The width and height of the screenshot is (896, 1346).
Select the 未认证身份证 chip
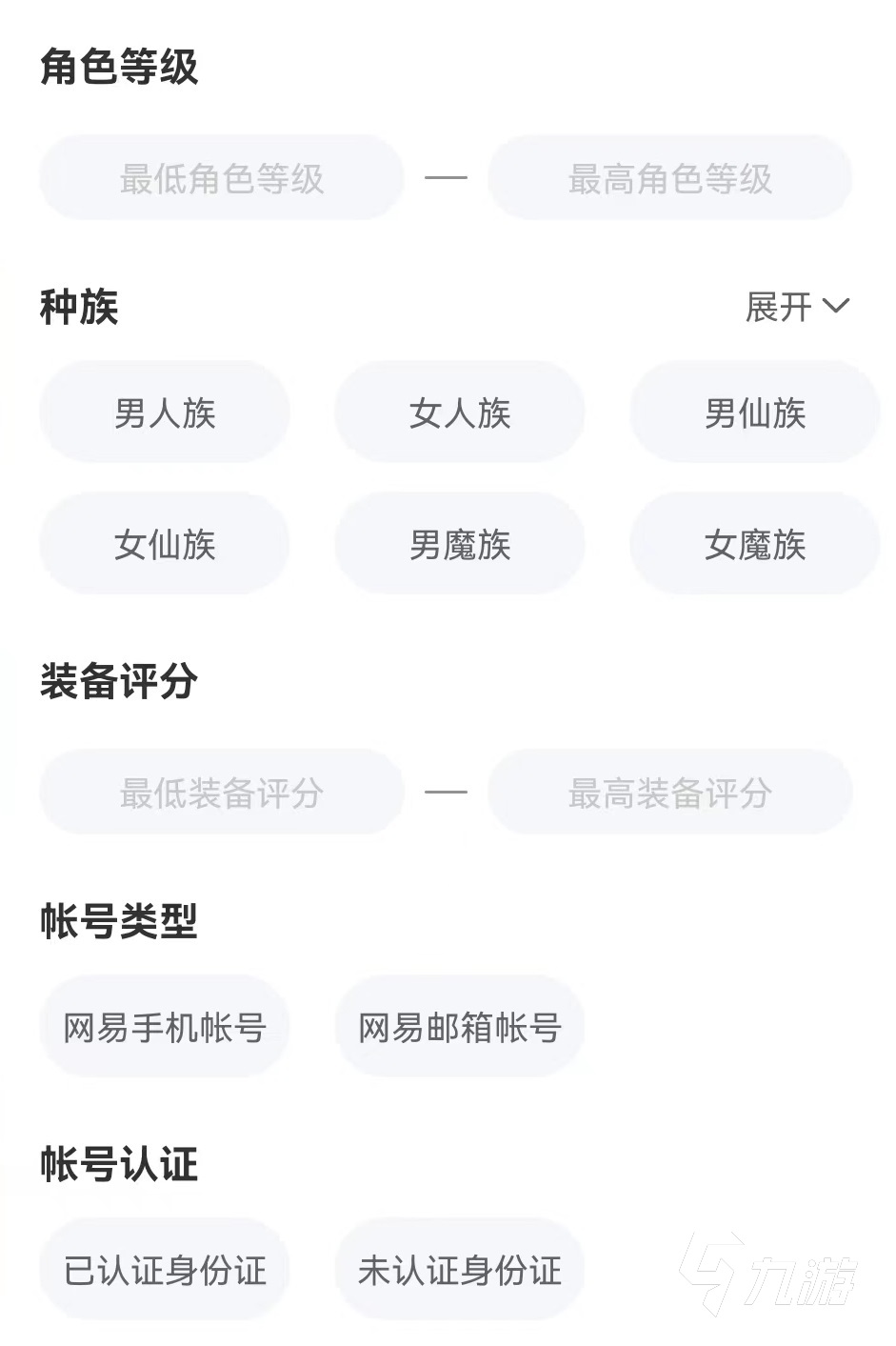click(x=460, y=1270)
